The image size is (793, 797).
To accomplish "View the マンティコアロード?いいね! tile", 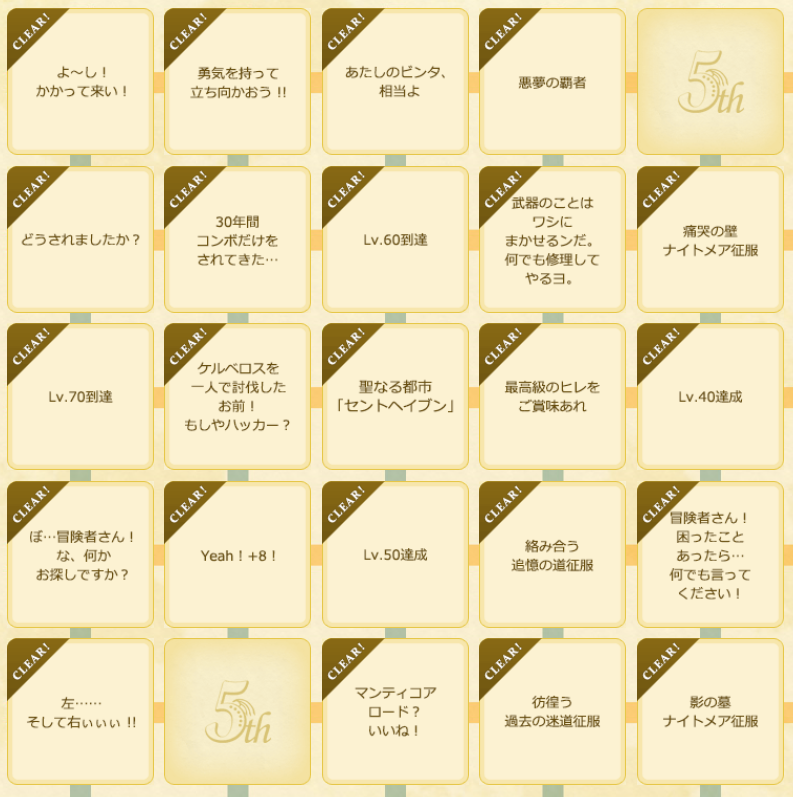I will tap(395, 711).
